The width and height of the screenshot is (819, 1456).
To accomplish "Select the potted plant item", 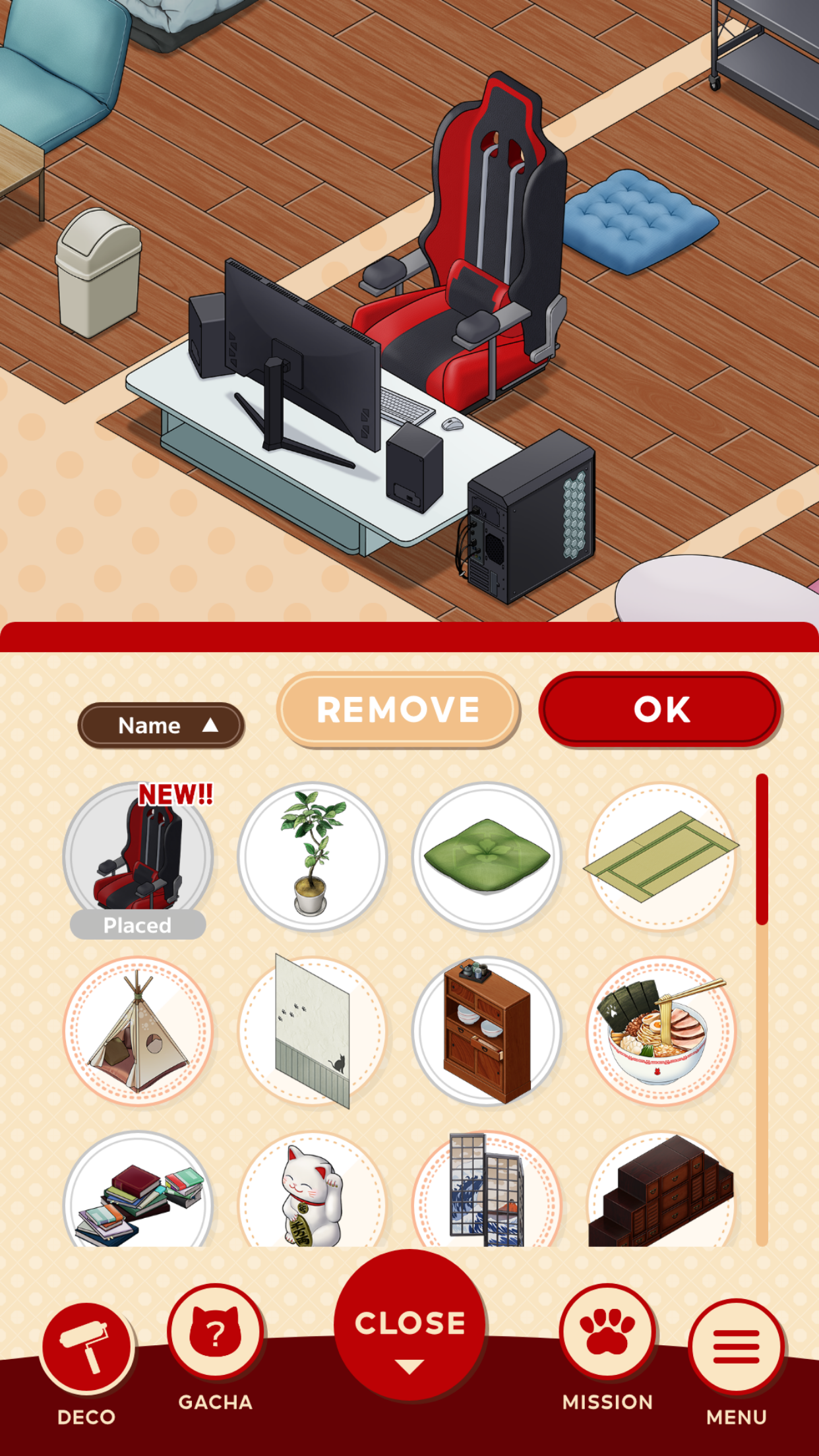I will [x=313, y=861].
